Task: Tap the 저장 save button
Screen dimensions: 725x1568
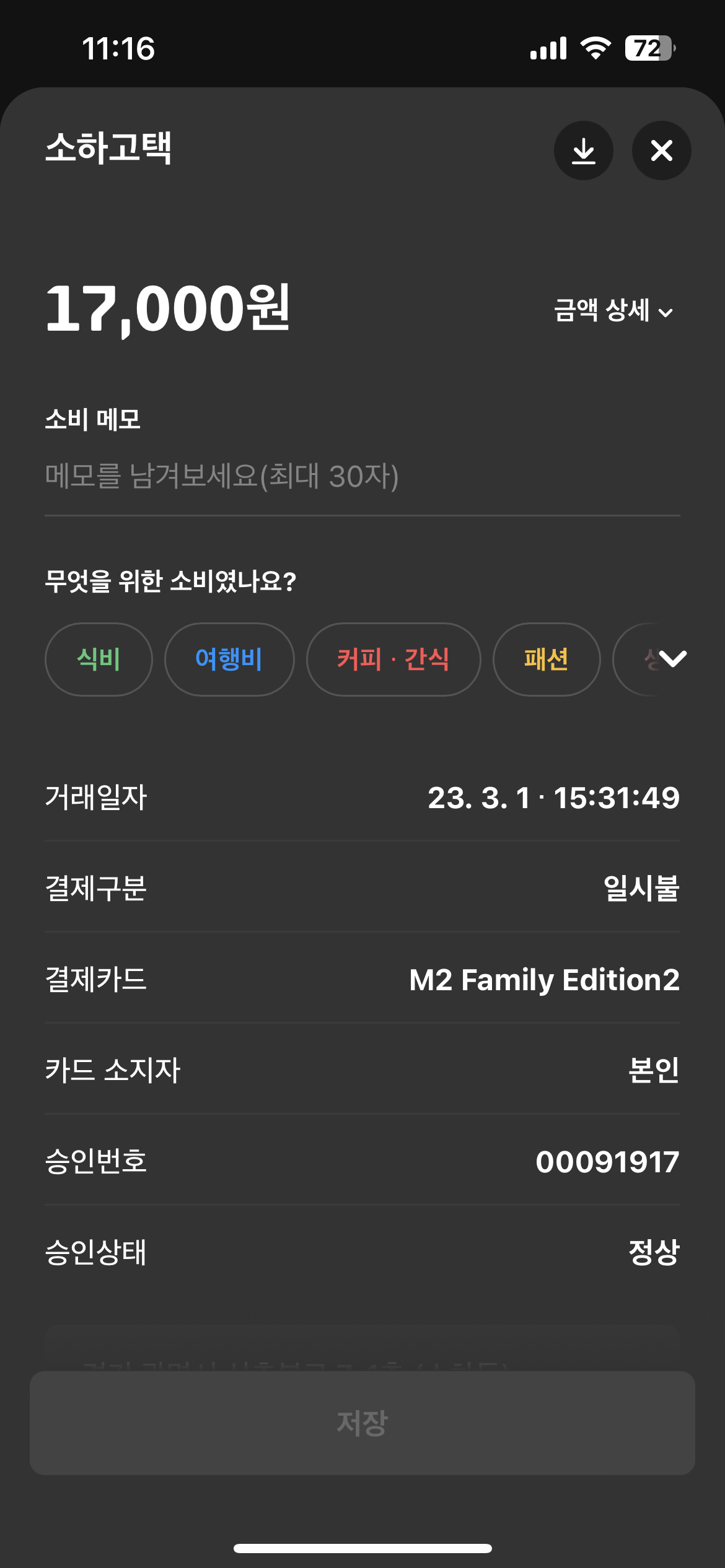Action: click(x=362, y=1422)
